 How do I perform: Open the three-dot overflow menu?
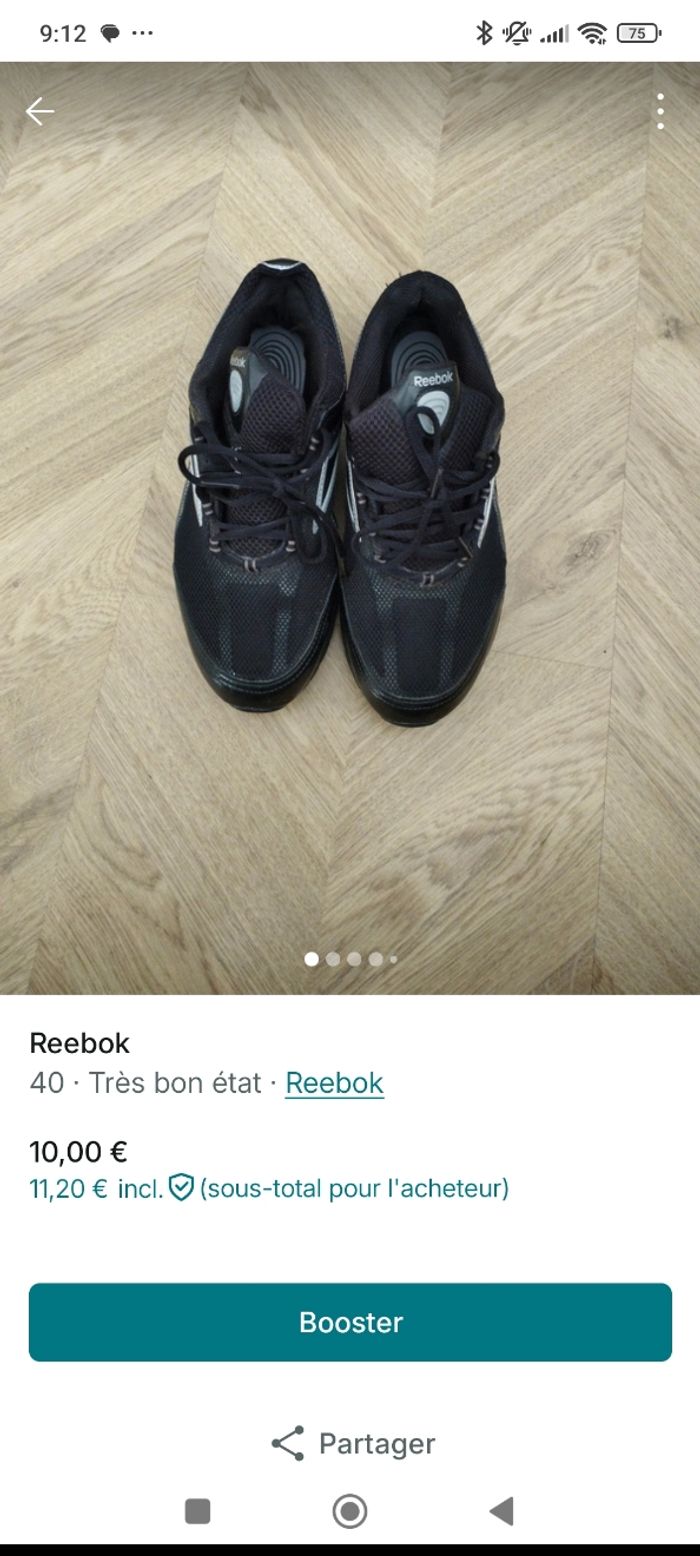point(660,111)
